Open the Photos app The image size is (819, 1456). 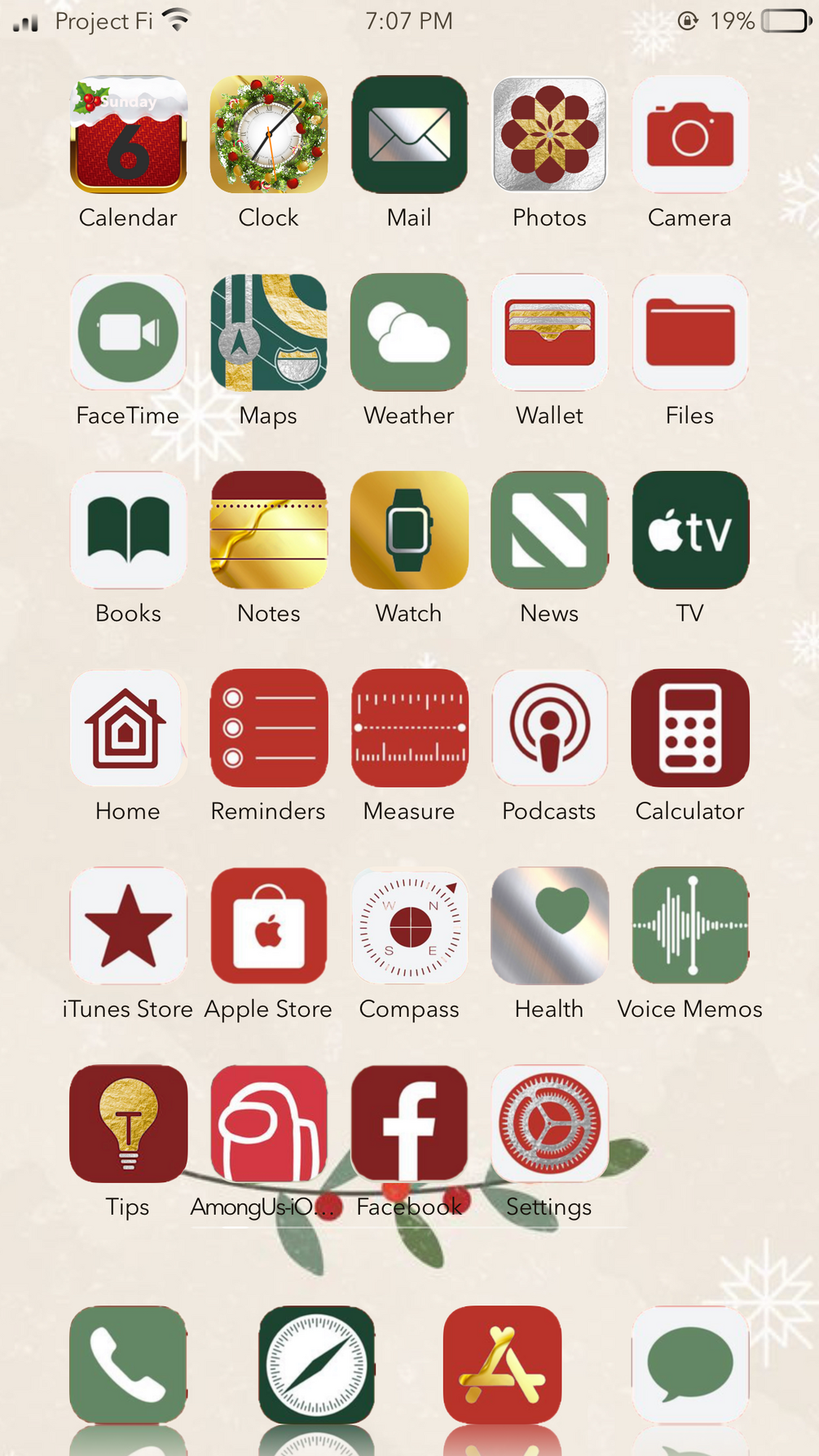[549, 134]
